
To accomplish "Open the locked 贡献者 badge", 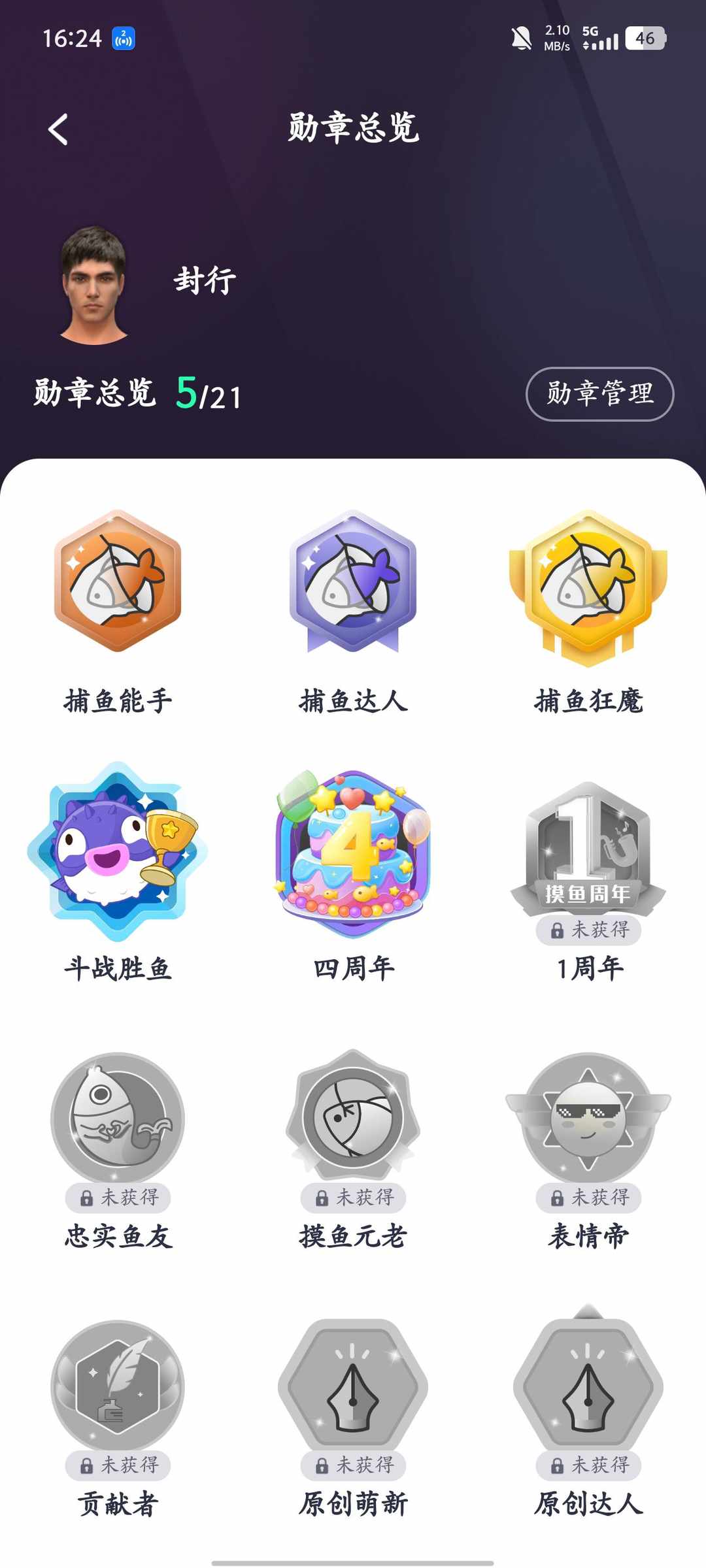I will (118, 1386).
